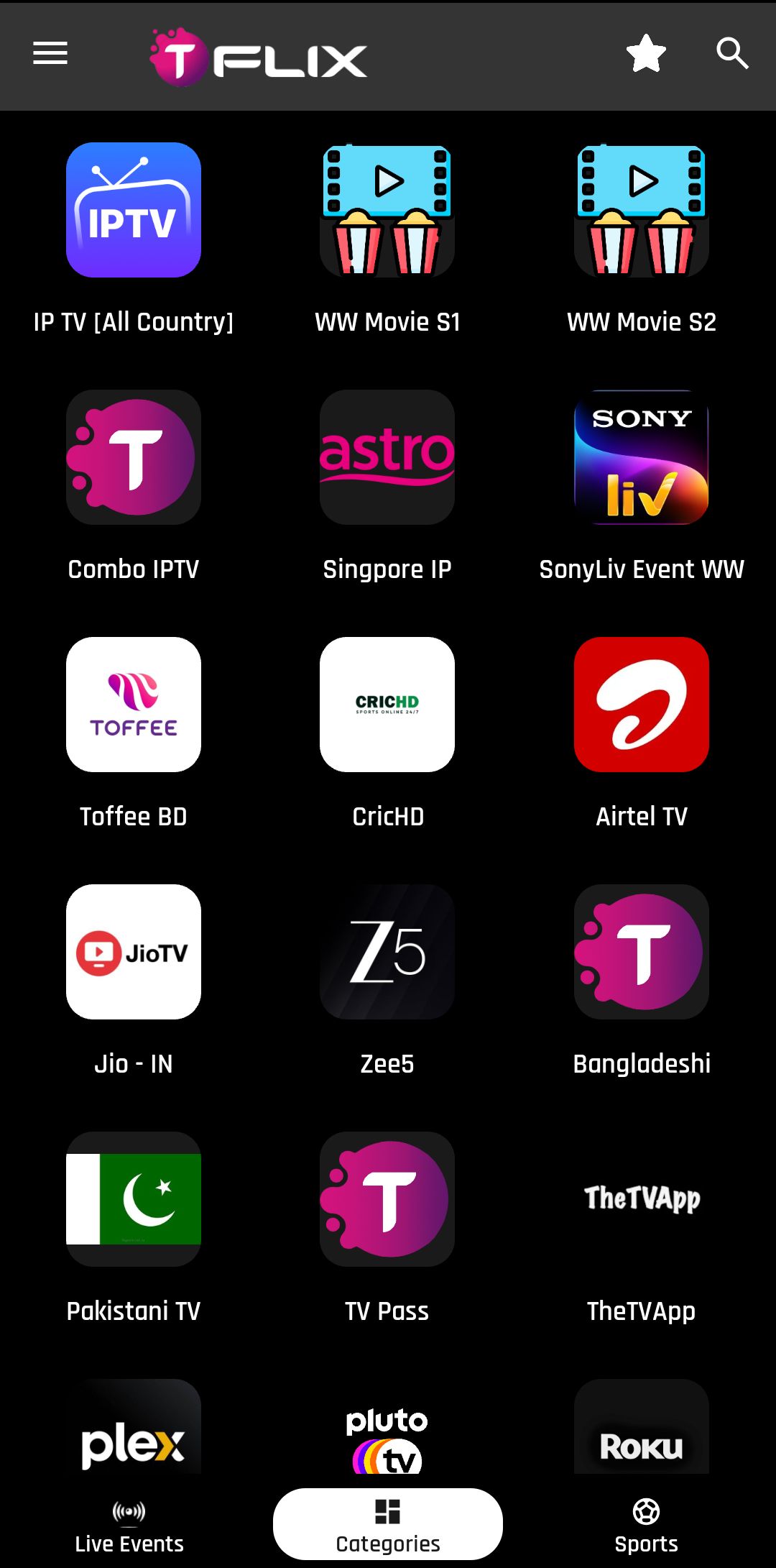Open Pakistani TV with the flag icon
Image resolution: width=776 pixels, height=1568 pixels.
coord(133,1199)
